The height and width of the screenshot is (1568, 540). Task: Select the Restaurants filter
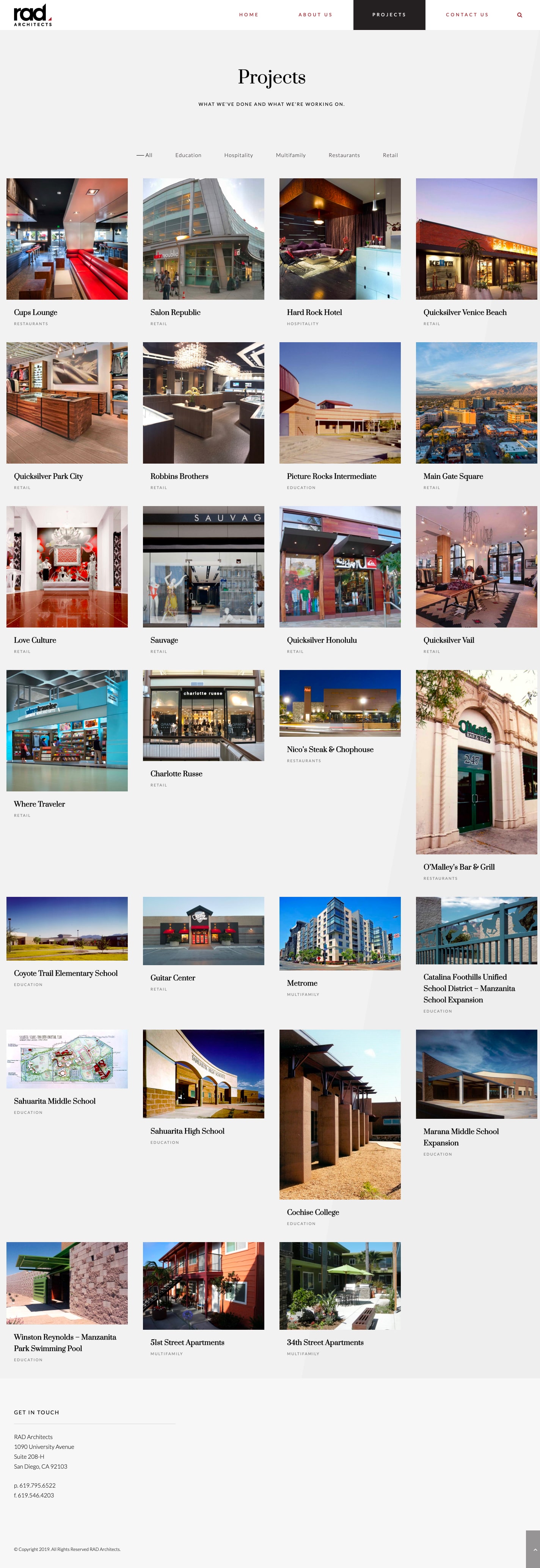[x=344, y=155]
